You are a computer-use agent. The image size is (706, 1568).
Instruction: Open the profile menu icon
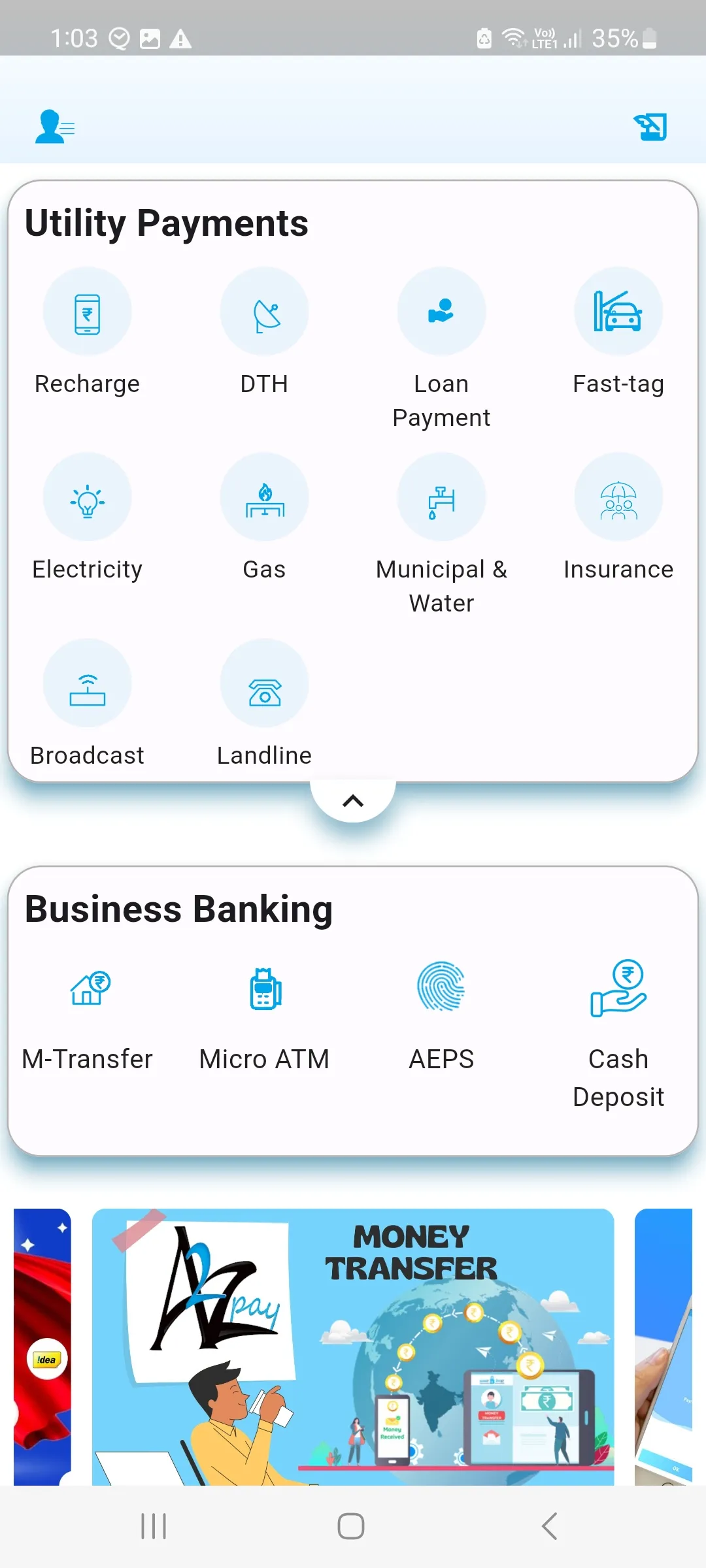pyautogui.click(x=54, y=126)
